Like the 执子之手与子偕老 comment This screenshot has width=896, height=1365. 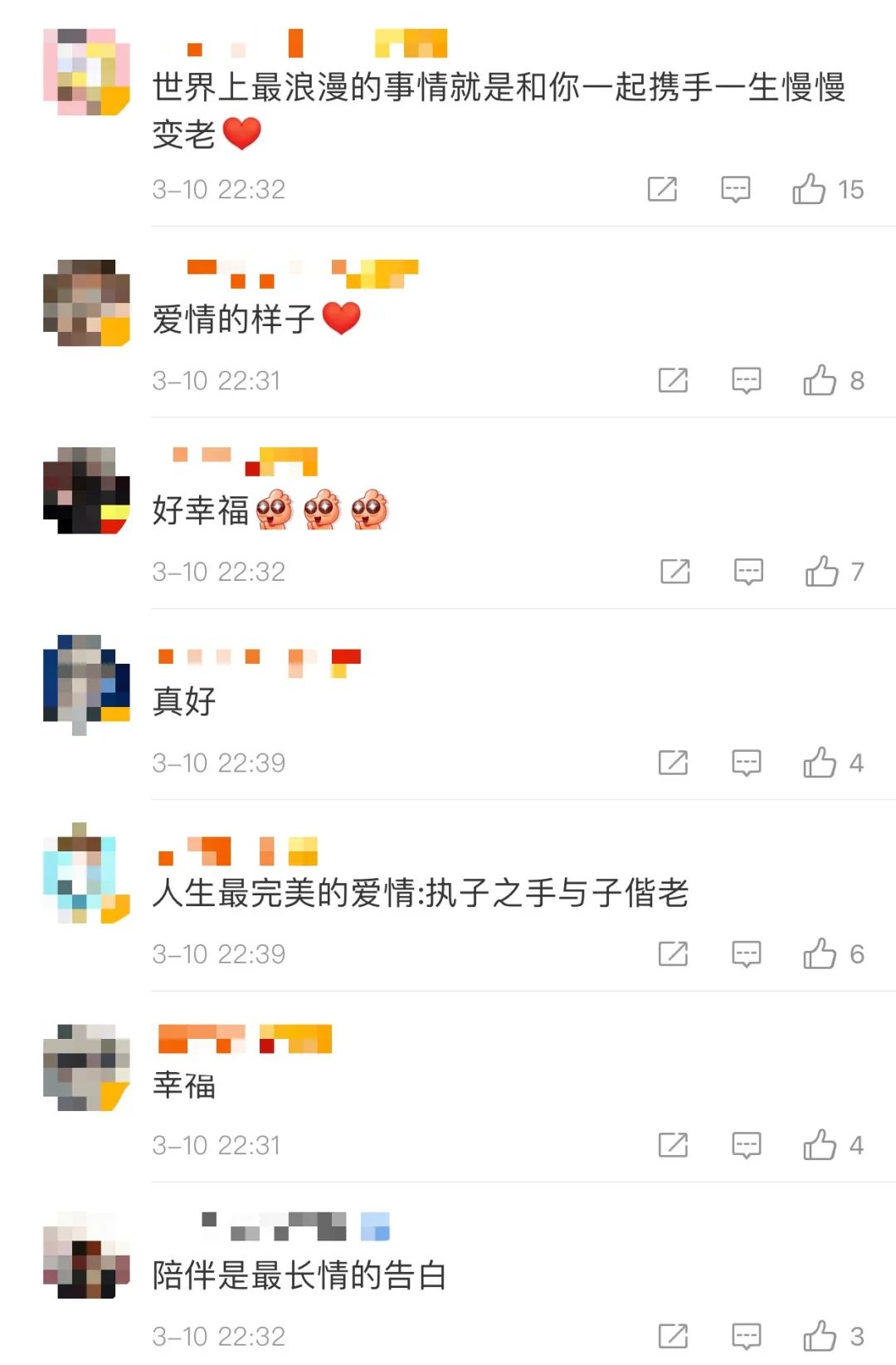click(820, 953)
